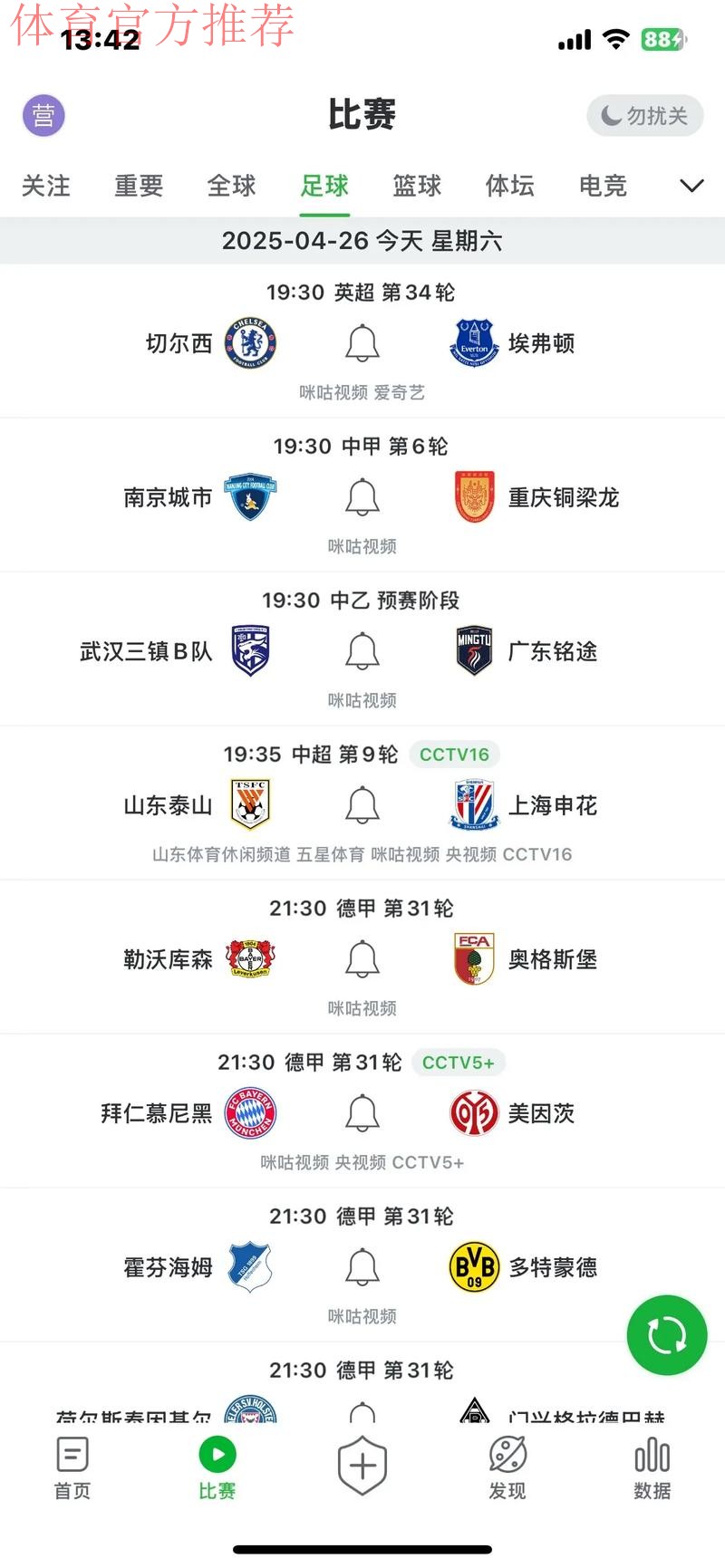725x1568 pixels.
Task: Tap the 营 badge in the top left
Action: (43, 115)
